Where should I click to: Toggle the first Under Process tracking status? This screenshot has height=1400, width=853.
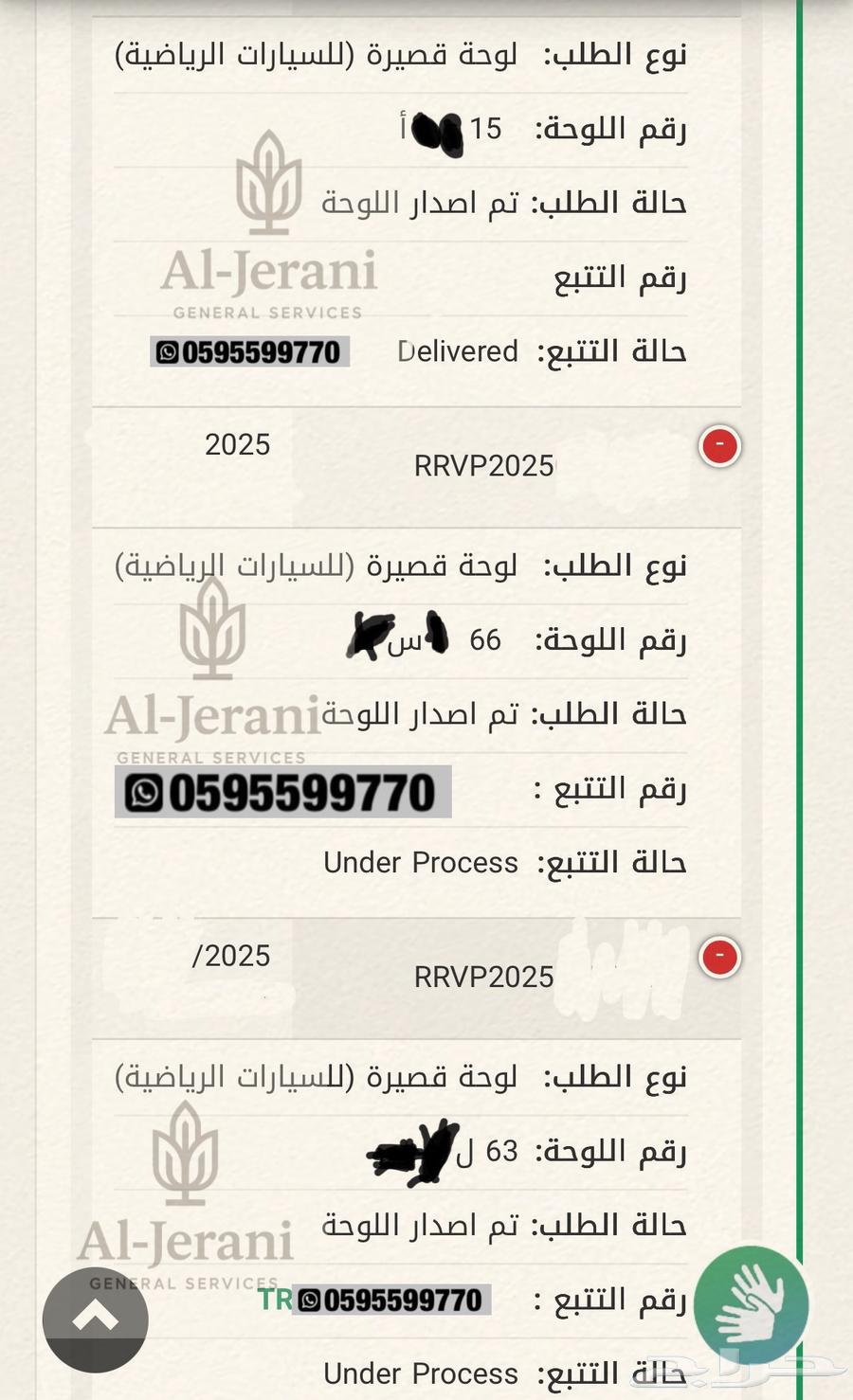(421, 862)
